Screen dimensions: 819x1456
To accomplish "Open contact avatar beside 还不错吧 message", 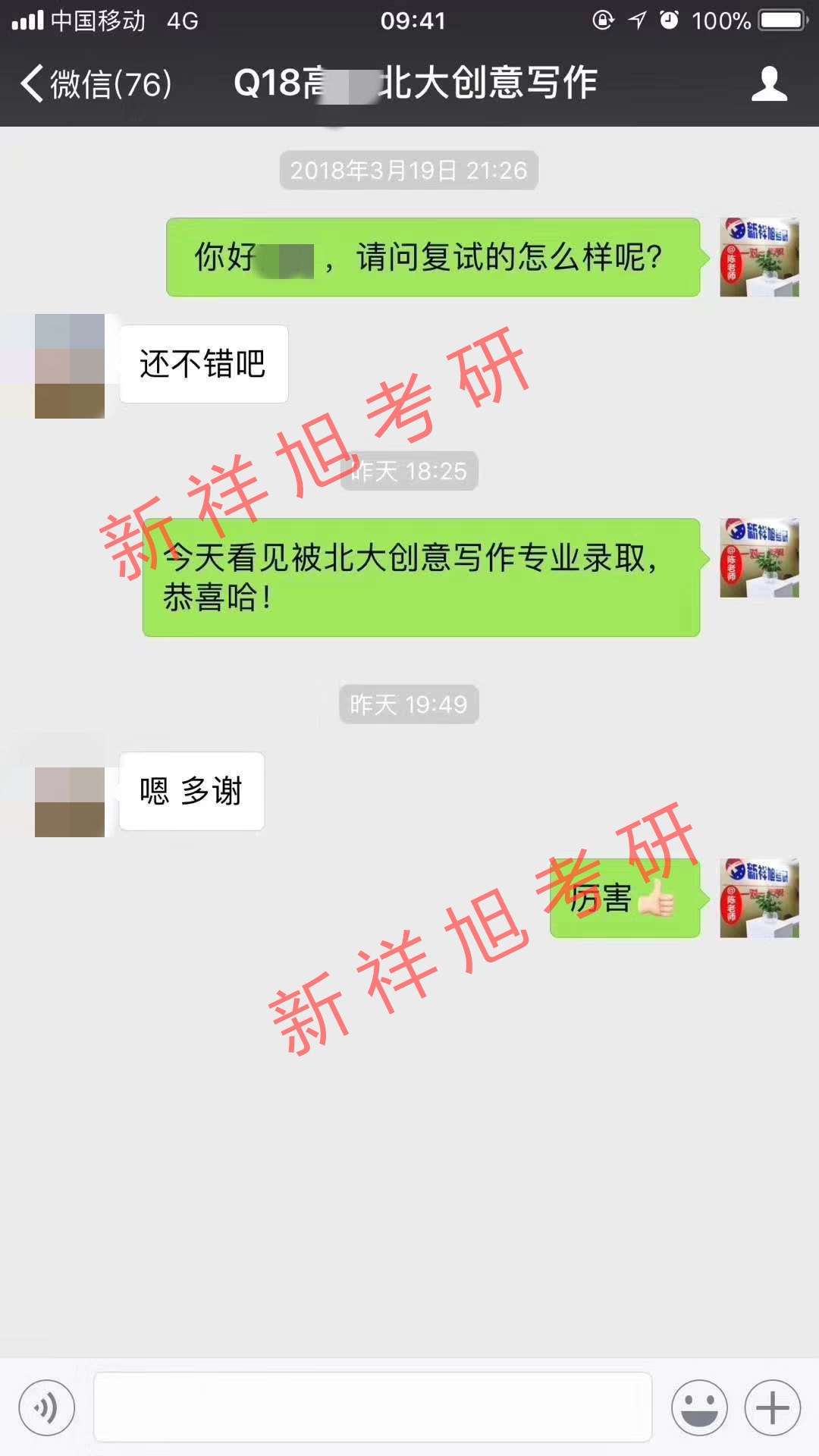I will coord(70,366).
